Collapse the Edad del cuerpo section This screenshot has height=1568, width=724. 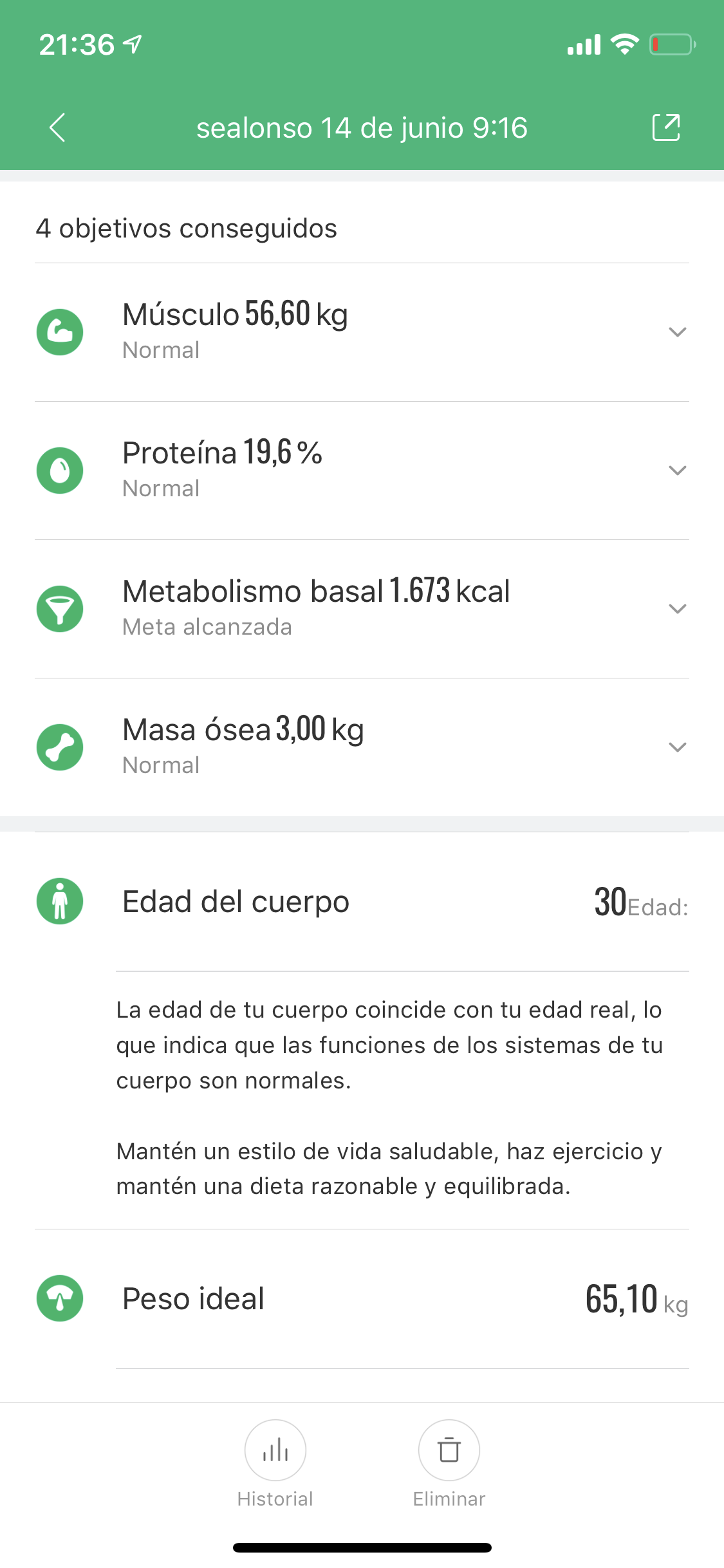point(362,902)
